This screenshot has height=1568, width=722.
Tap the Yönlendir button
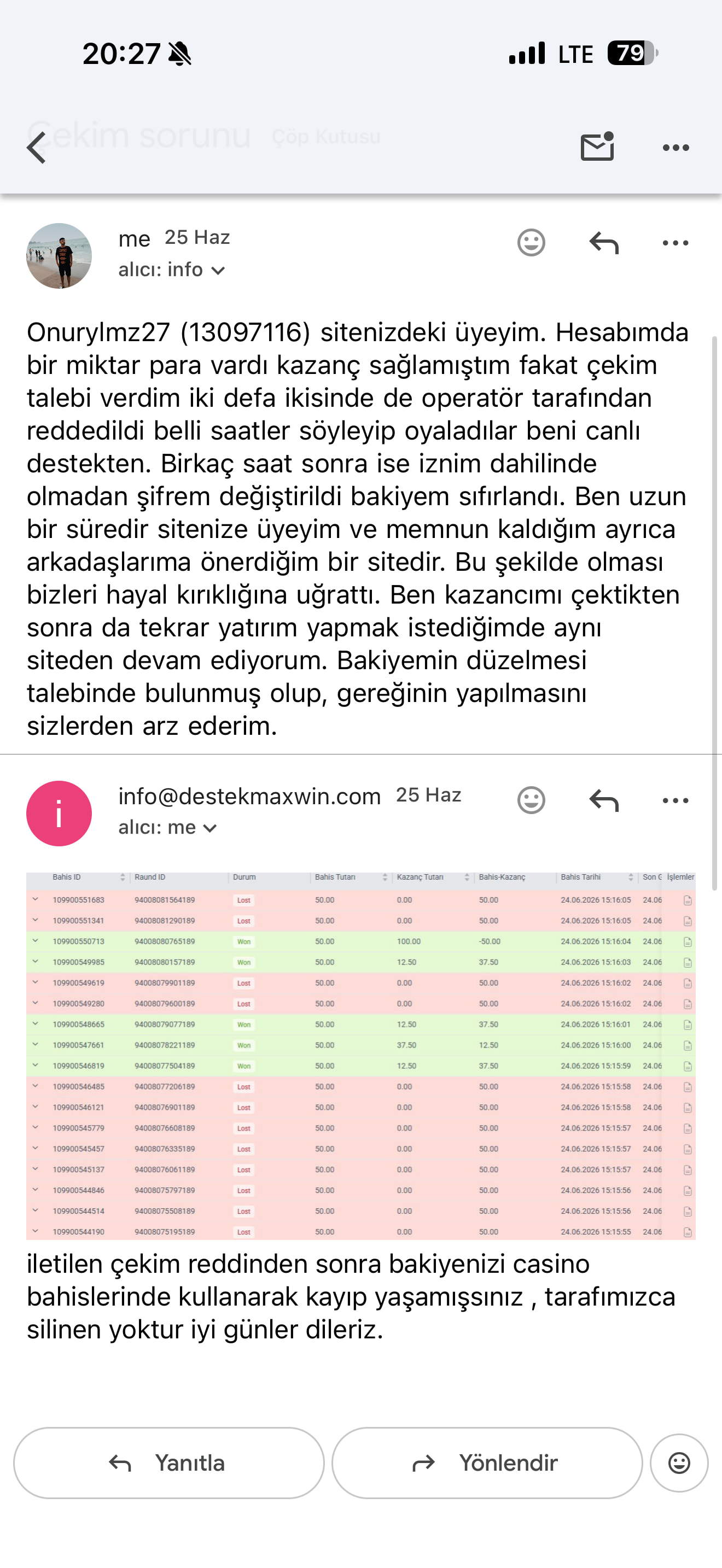(487, 1462)
